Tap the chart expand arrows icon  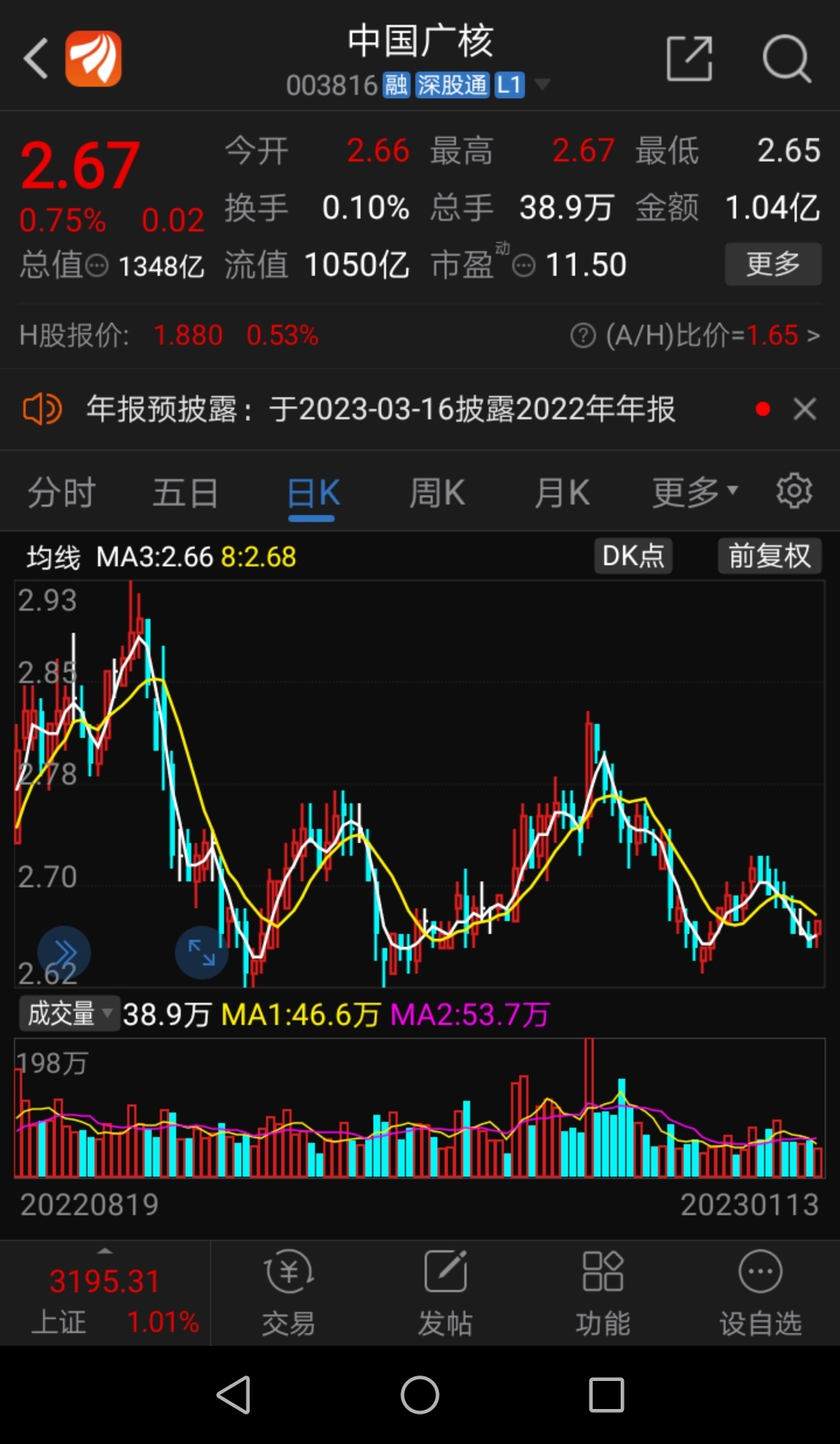[x=201, y=952]
